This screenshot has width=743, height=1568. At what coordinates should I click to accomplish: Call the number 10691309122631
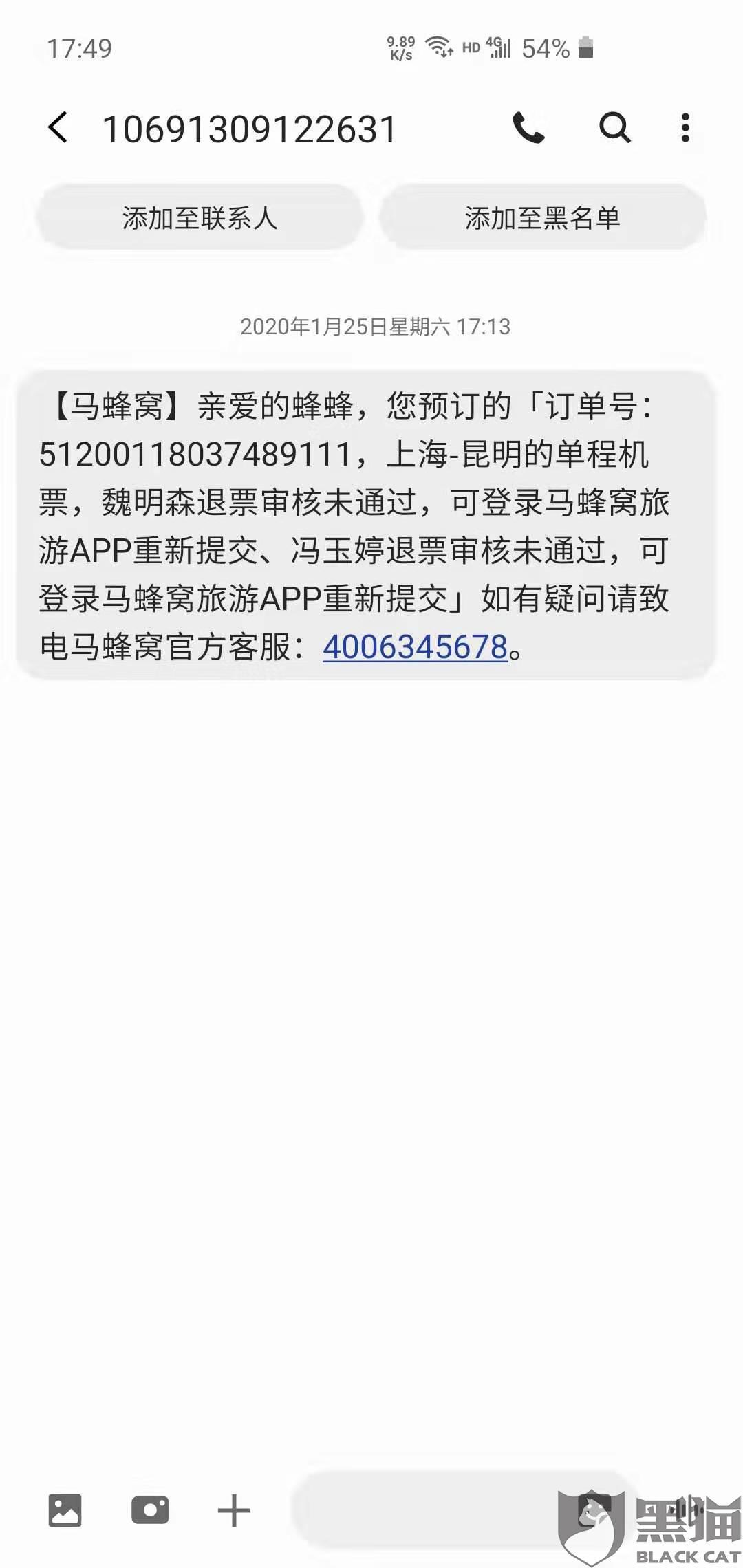[528, 128]
